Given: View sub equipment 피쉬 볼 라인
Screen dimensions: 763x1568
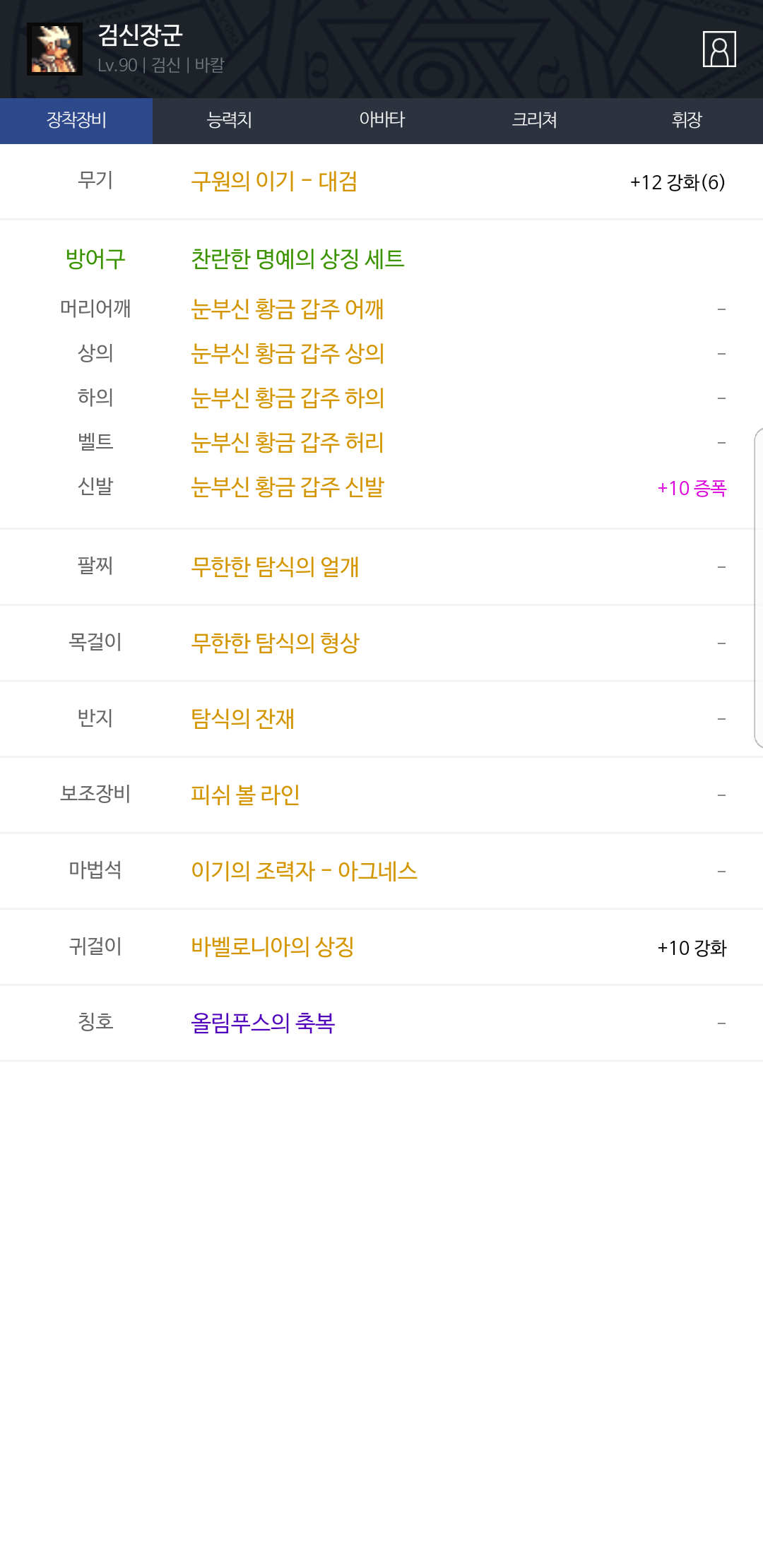Looking at the screenshot, I should [x=245, y=795].
